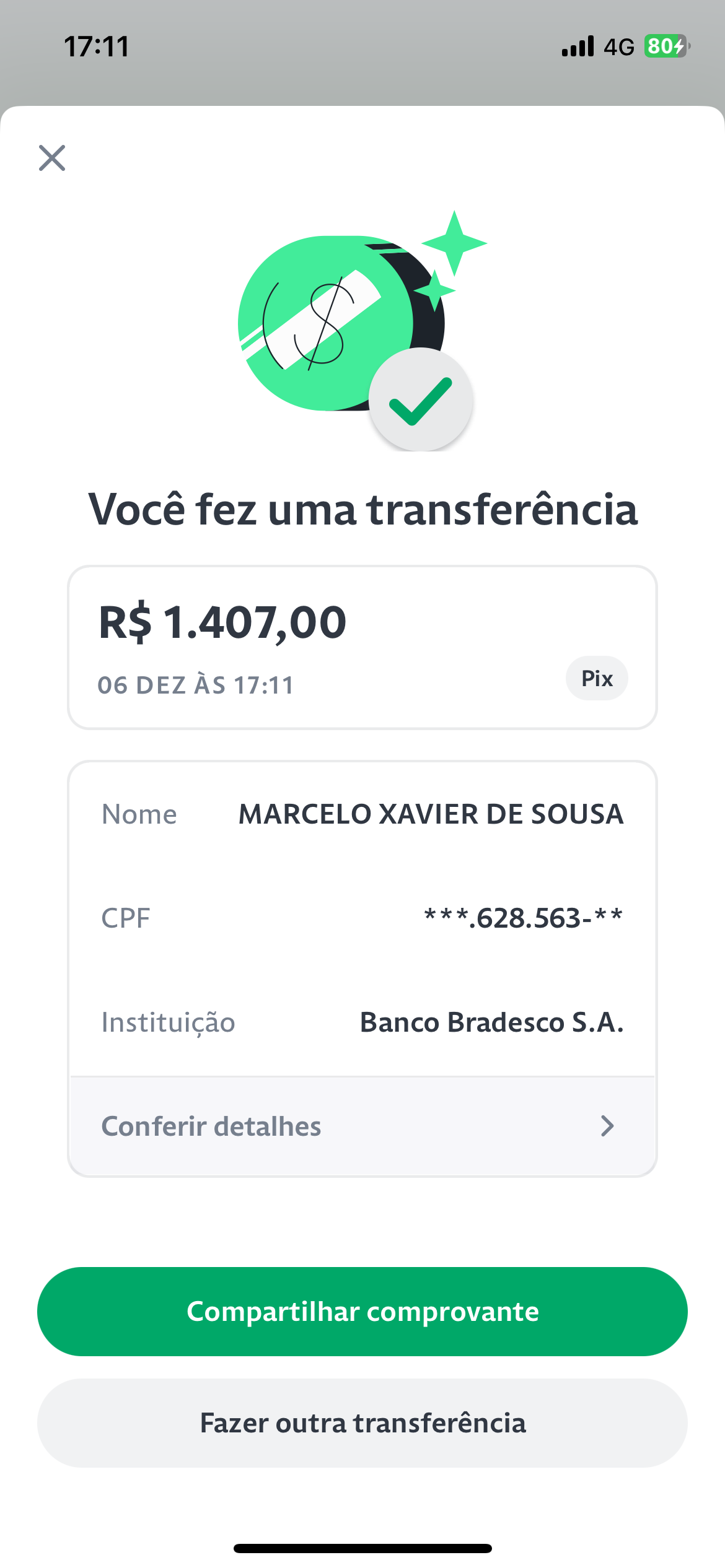Screen dimensions: 725x1568
Task: Open Conferir detalhes row
Action: [362, 1126]
